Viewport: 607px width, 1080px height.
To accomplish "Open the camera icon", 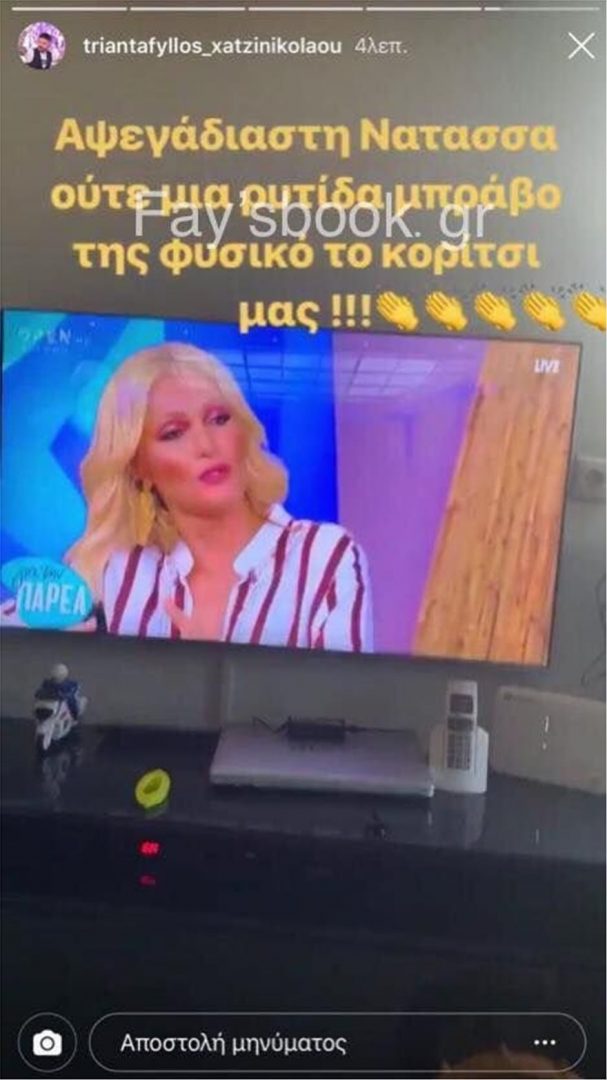I will pos(46,1044).
